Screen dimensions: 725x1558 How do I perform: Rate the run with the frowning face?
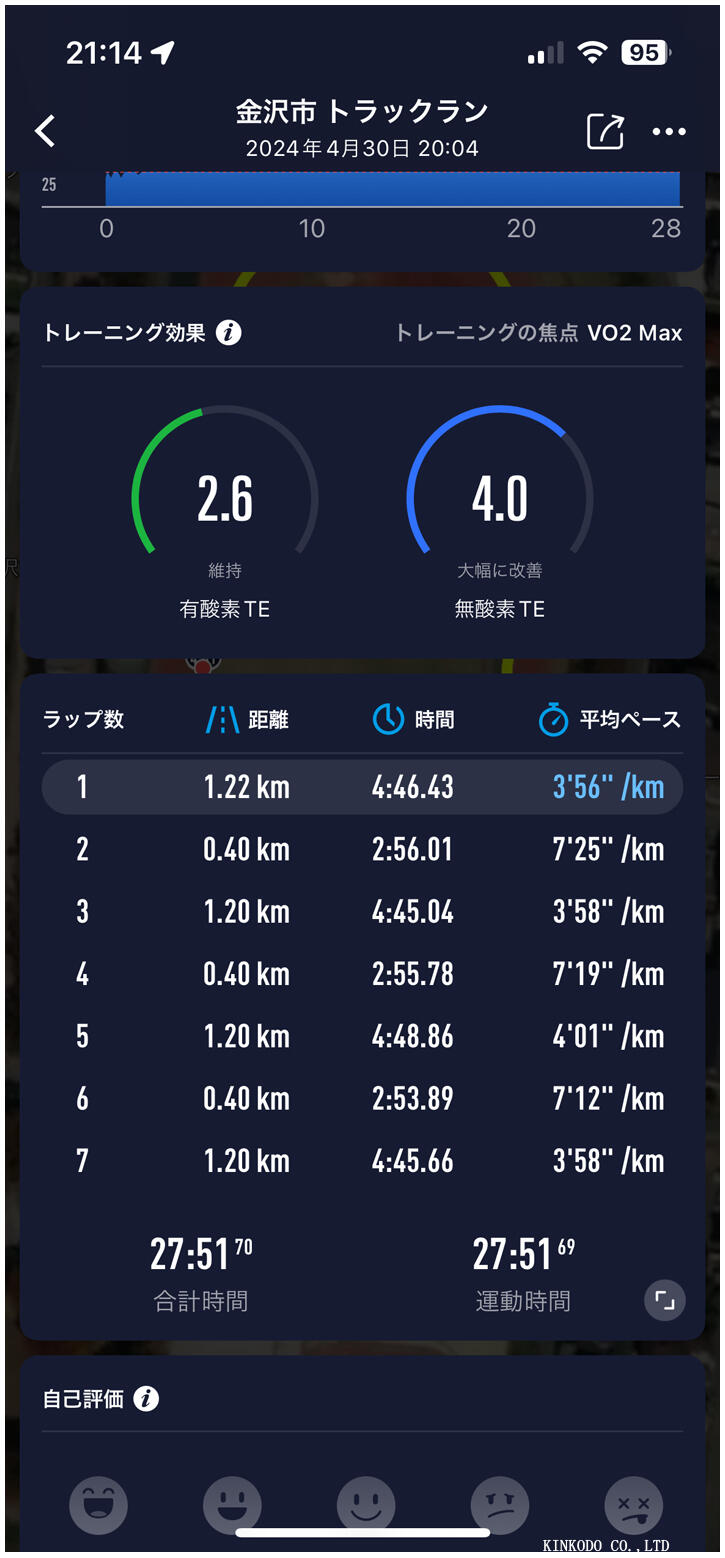click(x=500, y=1505)
